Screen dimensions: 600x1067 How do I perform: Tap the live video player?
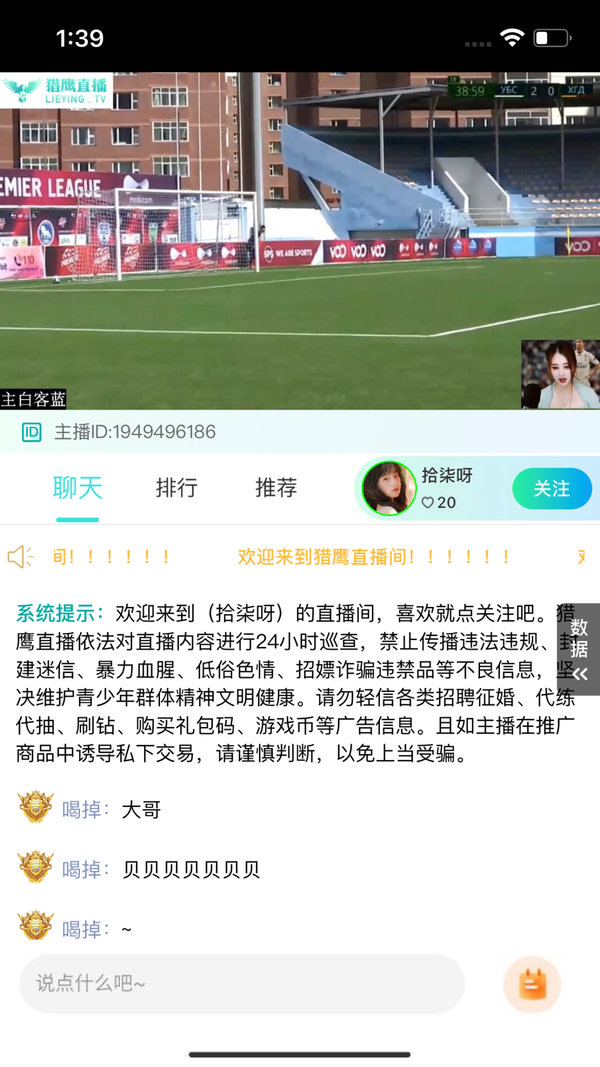300,240
